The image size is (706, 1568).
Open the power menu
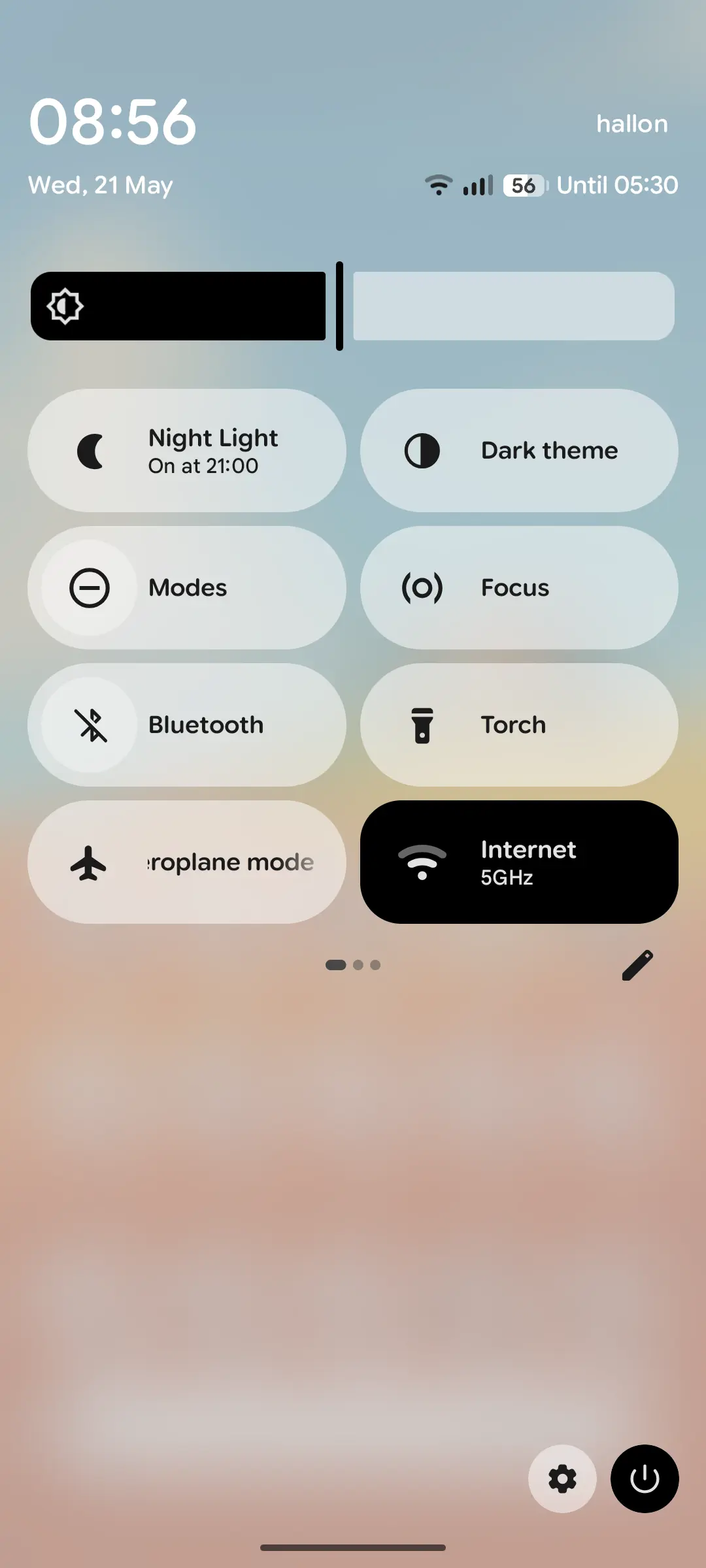pos(645,1478)
